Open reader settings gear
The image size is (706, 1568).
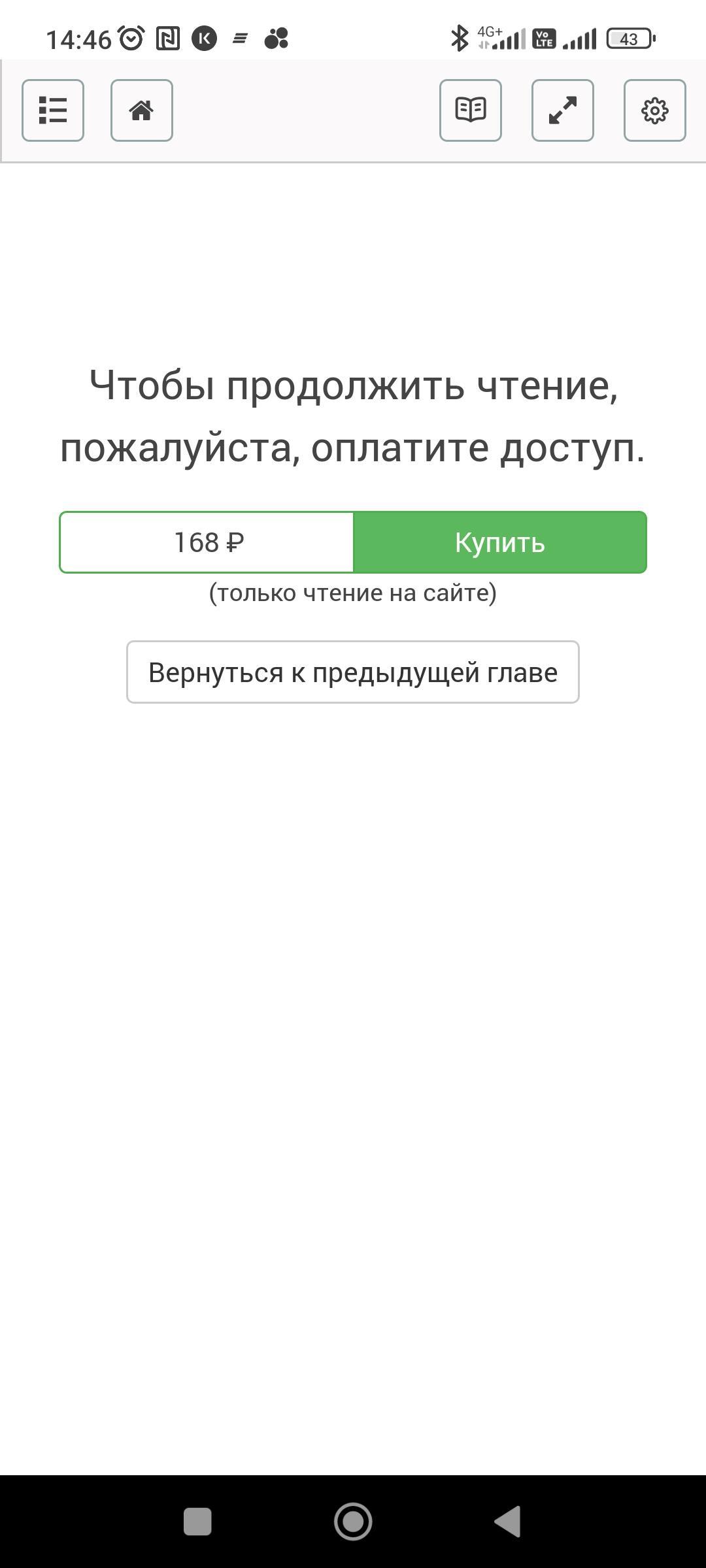[x=655, y=110]
